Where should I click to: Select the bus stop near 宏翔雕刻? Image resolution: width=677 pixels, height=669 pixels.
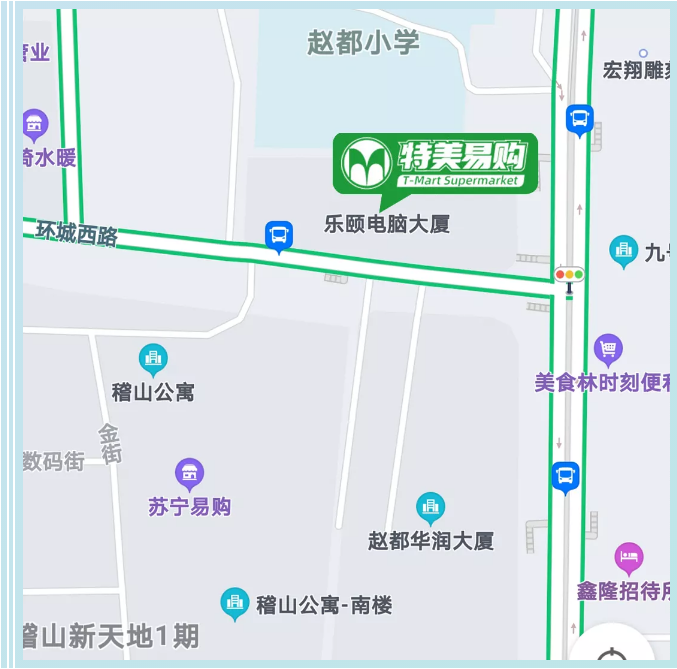click(x=579, y=120)
